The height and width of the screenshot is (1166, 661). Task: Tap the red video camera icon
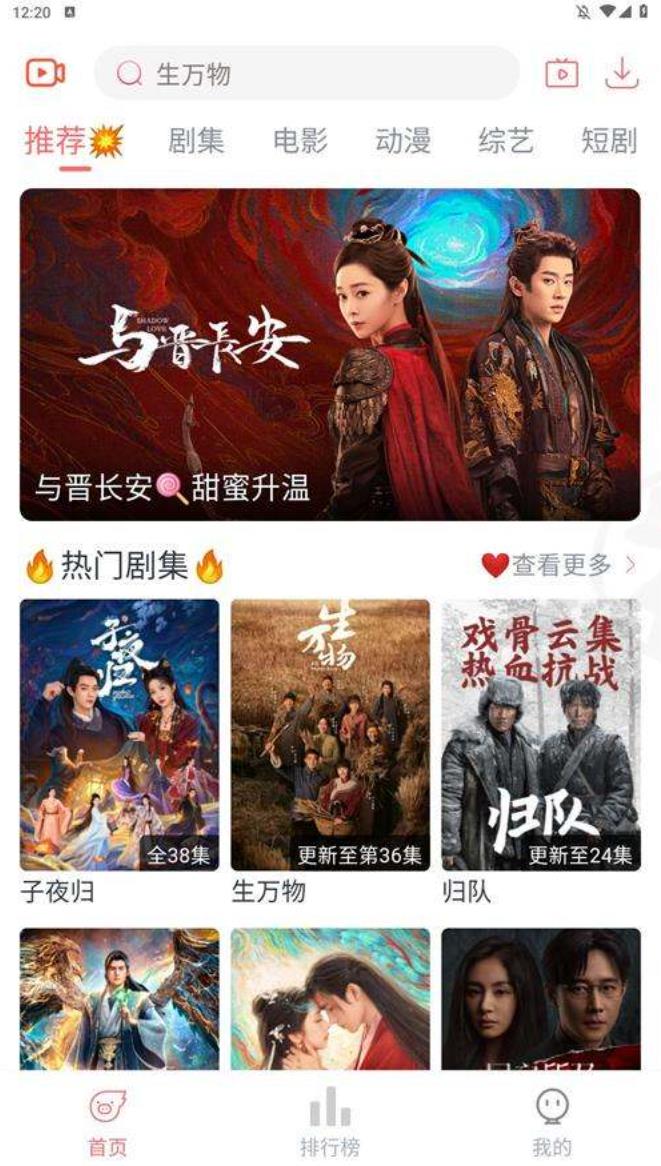click(45, 73)
